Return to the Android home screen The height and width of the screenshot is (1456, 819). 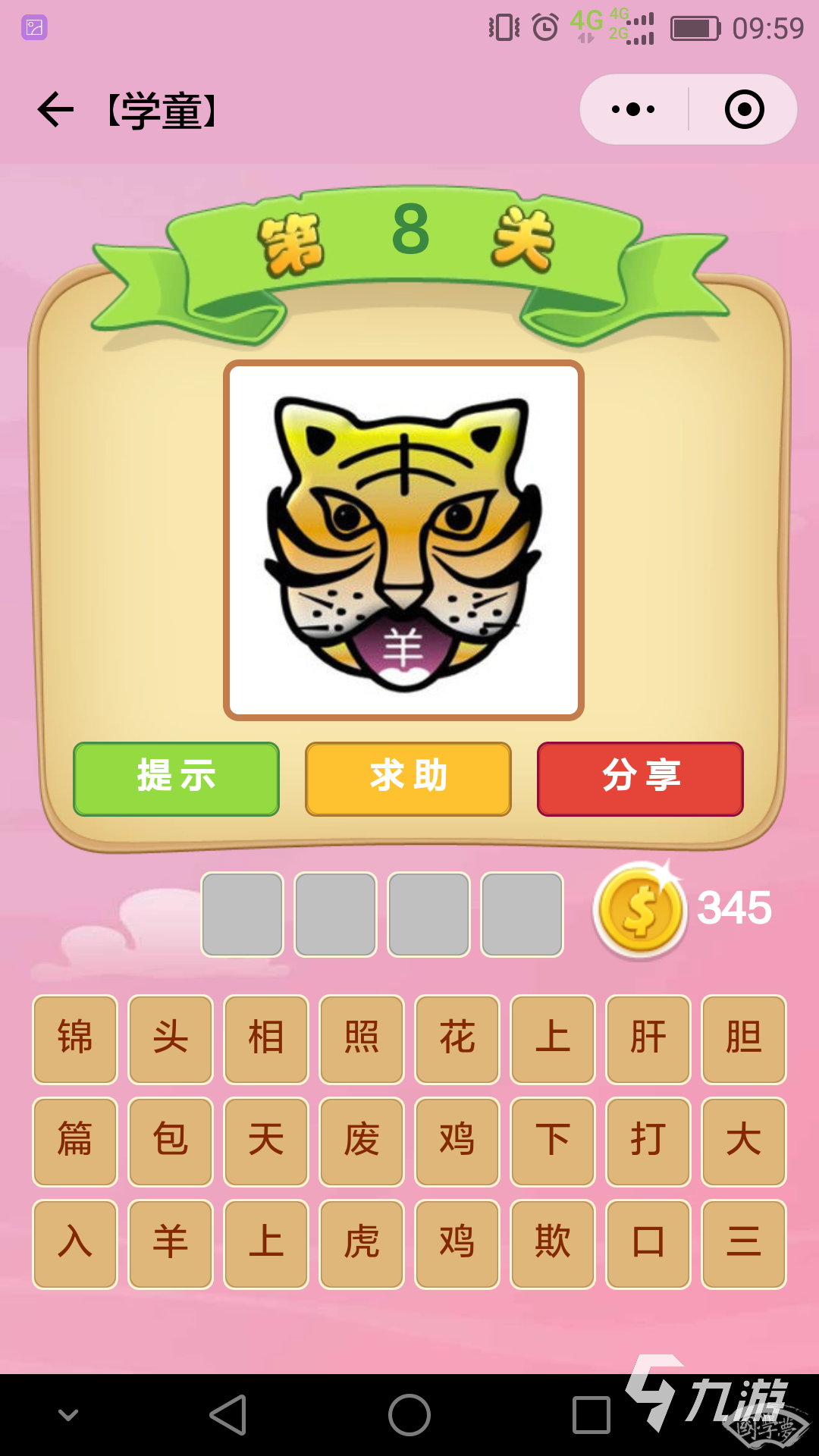click(x=409, y=1415)
